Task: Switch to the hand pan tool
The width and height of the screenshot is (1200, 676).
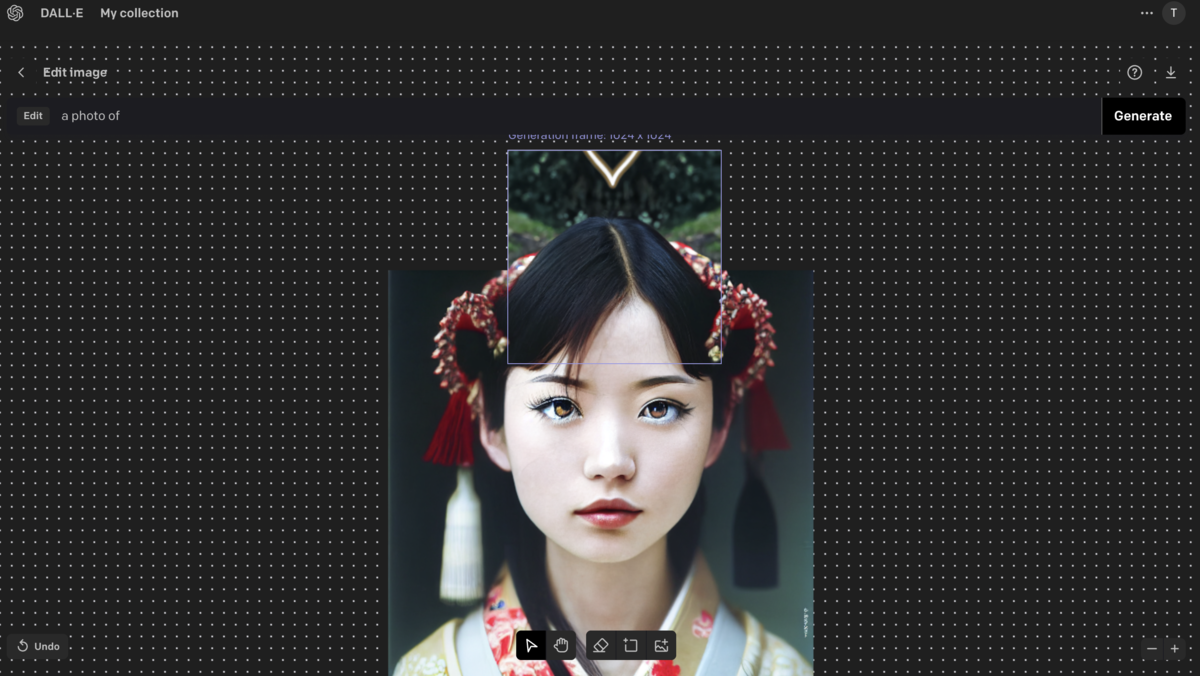Action: click(x=561, y=646)
